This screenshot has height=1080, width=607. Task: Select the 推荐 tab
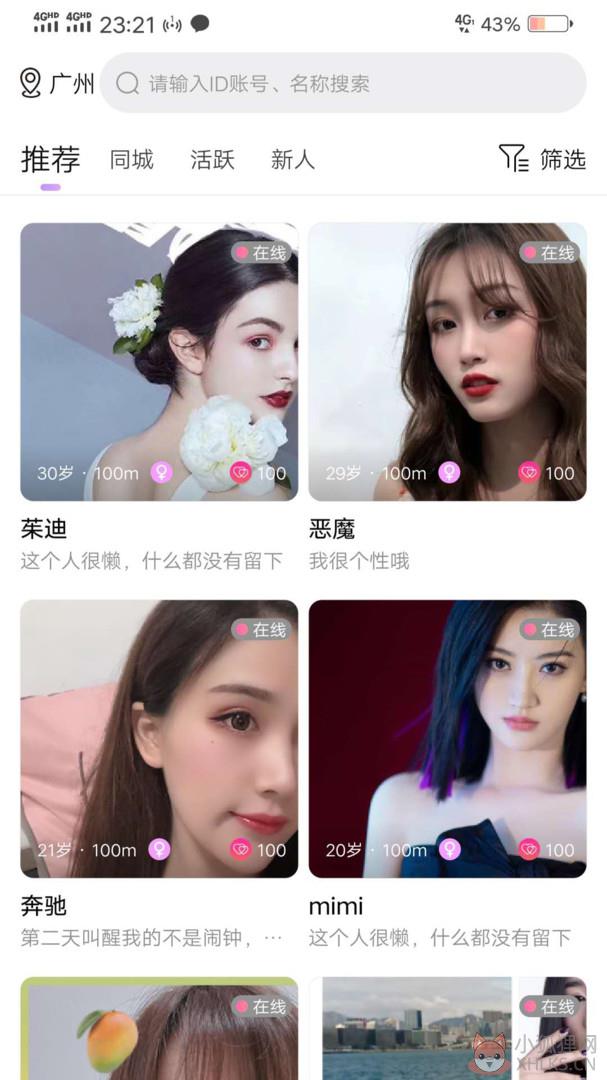point(50,159)
